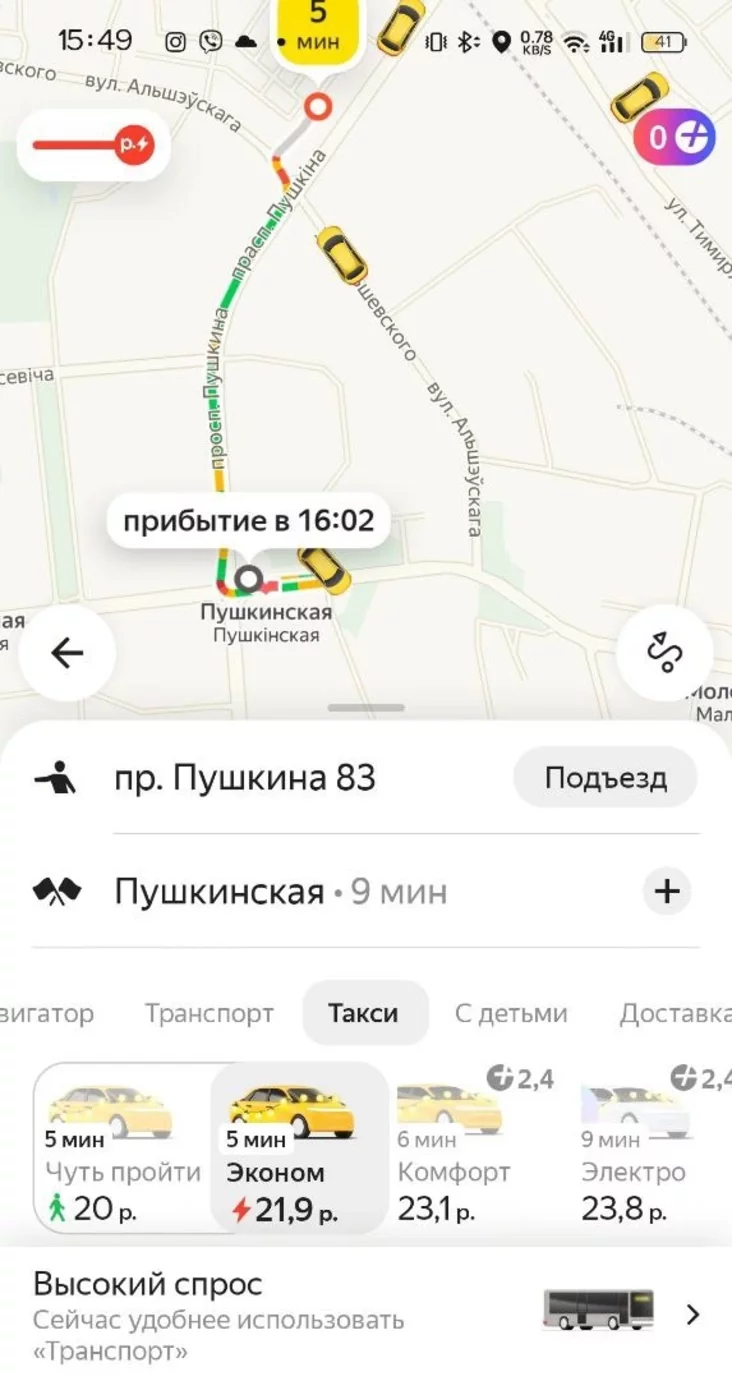Go back with the arrow button

(67, 654)
